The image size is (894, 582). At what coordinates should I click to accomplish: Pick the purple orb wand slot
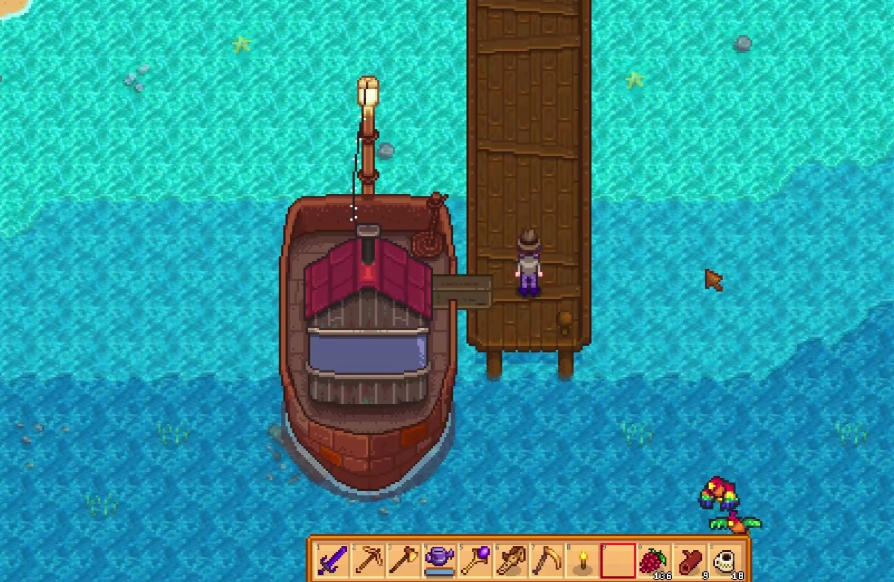click(476, 560)
